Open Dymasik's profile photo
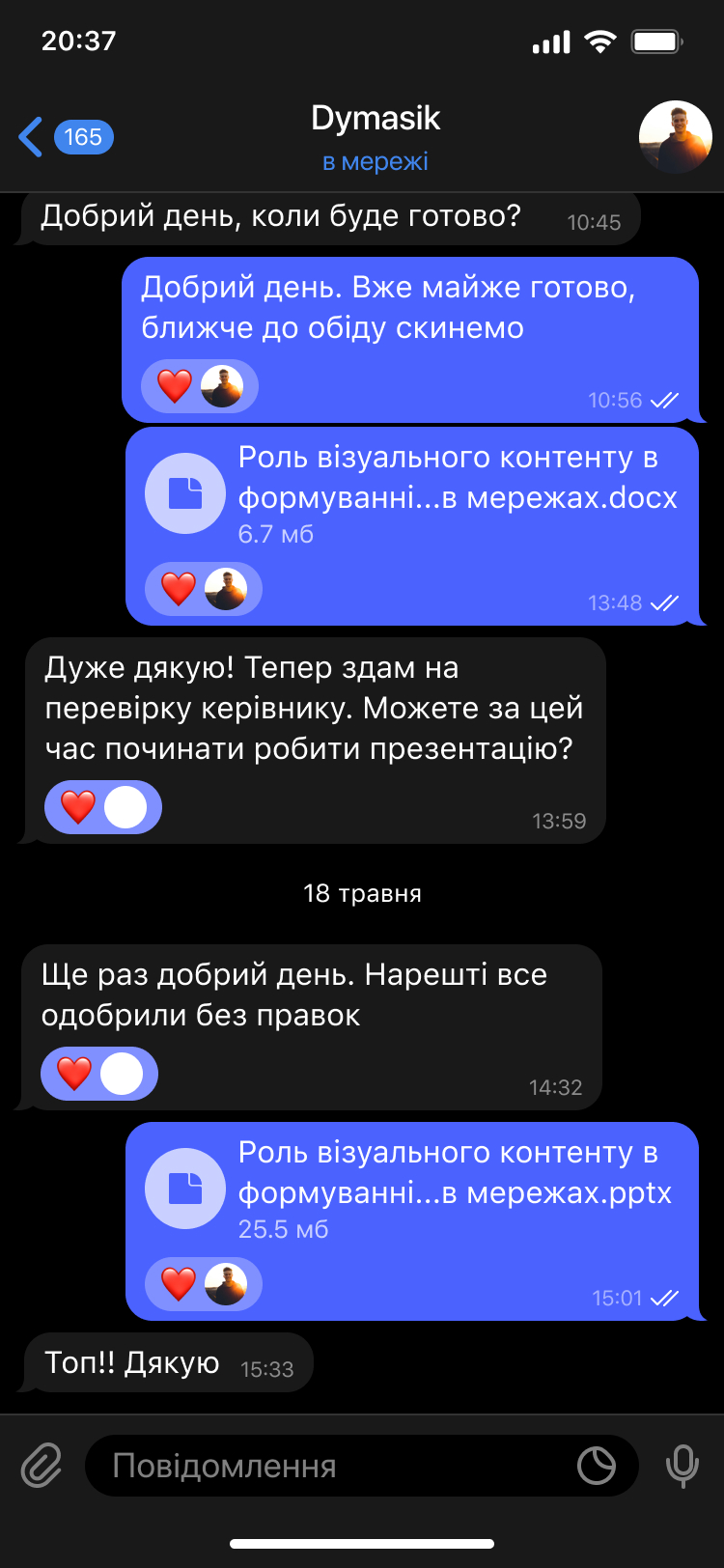 click(x=675, y=137)
